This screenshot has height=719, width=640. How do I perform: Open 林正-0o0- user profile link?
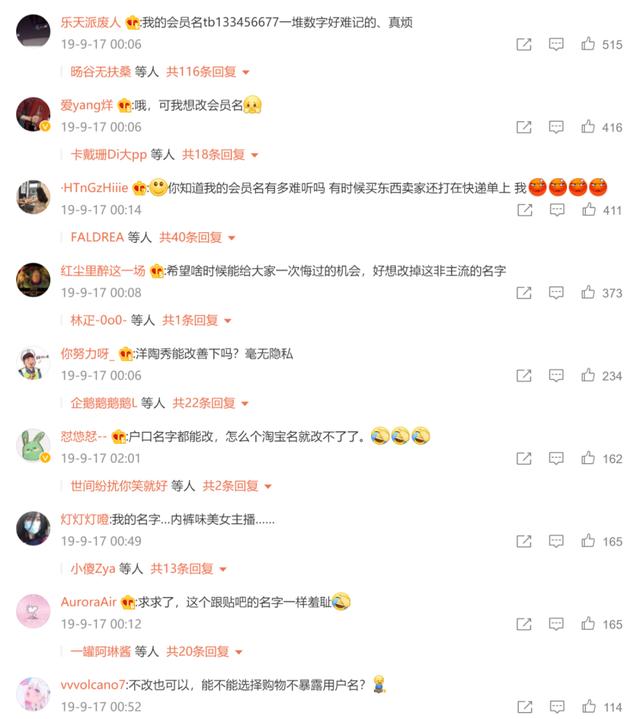[x=98, y=320]
